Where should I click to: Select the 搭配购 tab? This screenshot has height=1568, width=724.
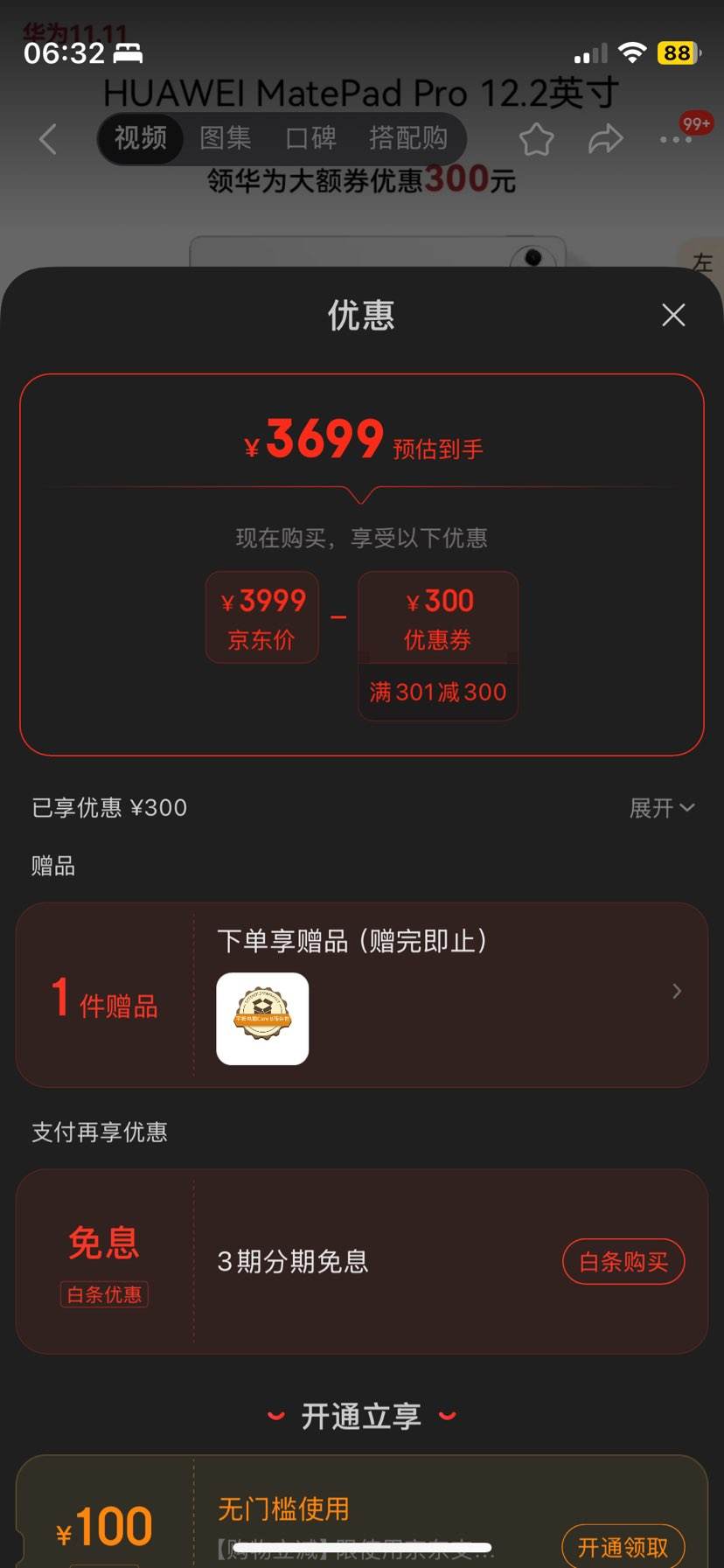pyautogui.click(x=408, y=139)
